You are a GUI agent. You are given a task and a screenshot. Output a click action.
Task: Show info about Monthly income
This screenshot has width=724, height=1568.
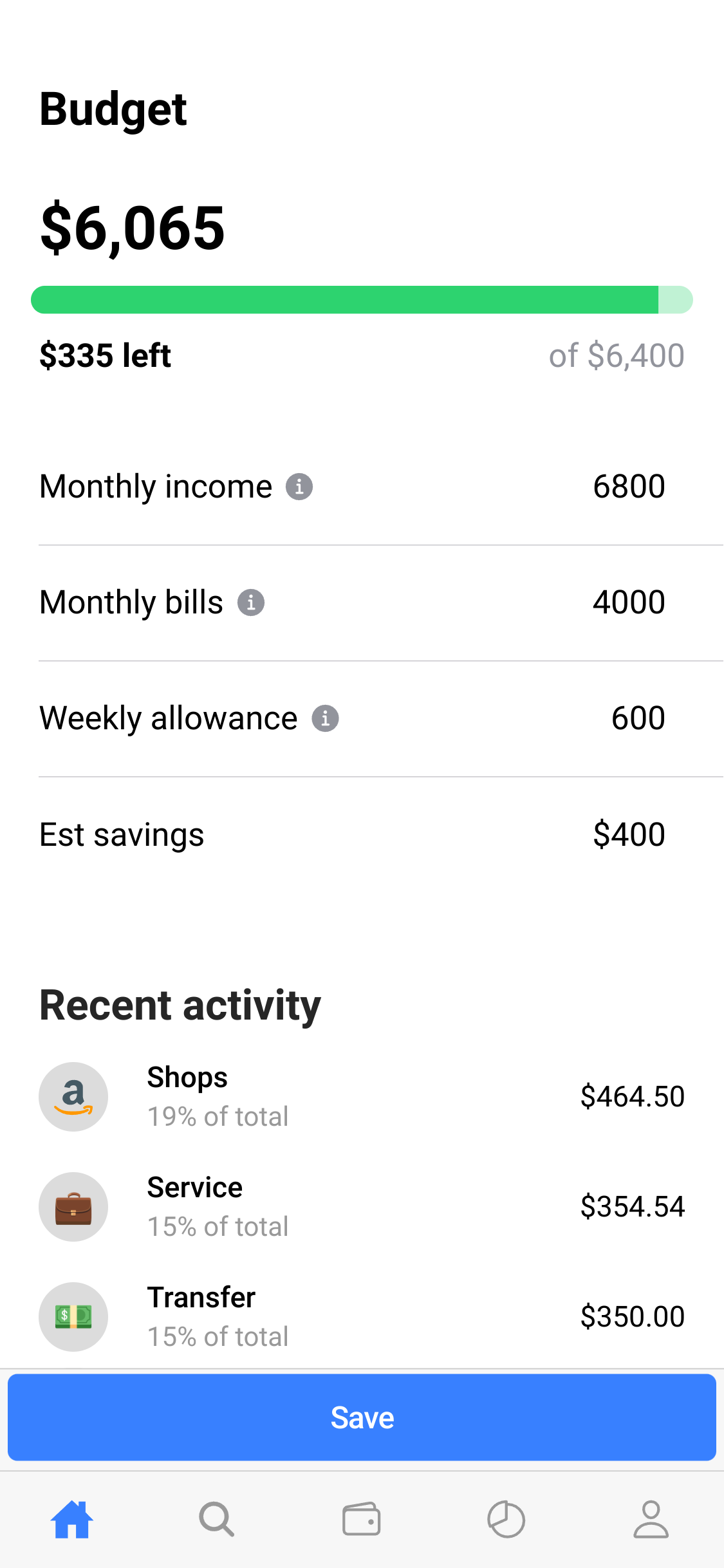click(299, 487)
